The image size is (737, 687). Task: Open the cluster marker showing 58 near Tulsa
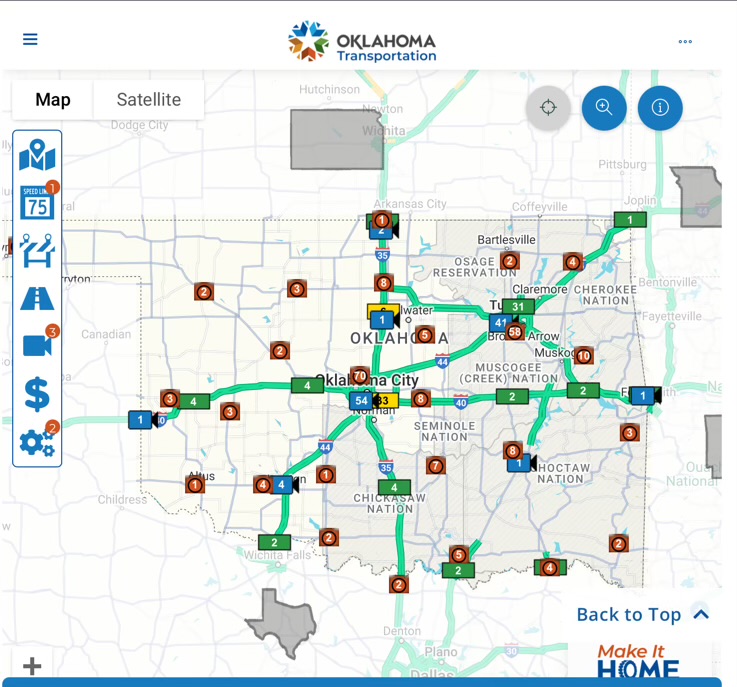[515, 332]
